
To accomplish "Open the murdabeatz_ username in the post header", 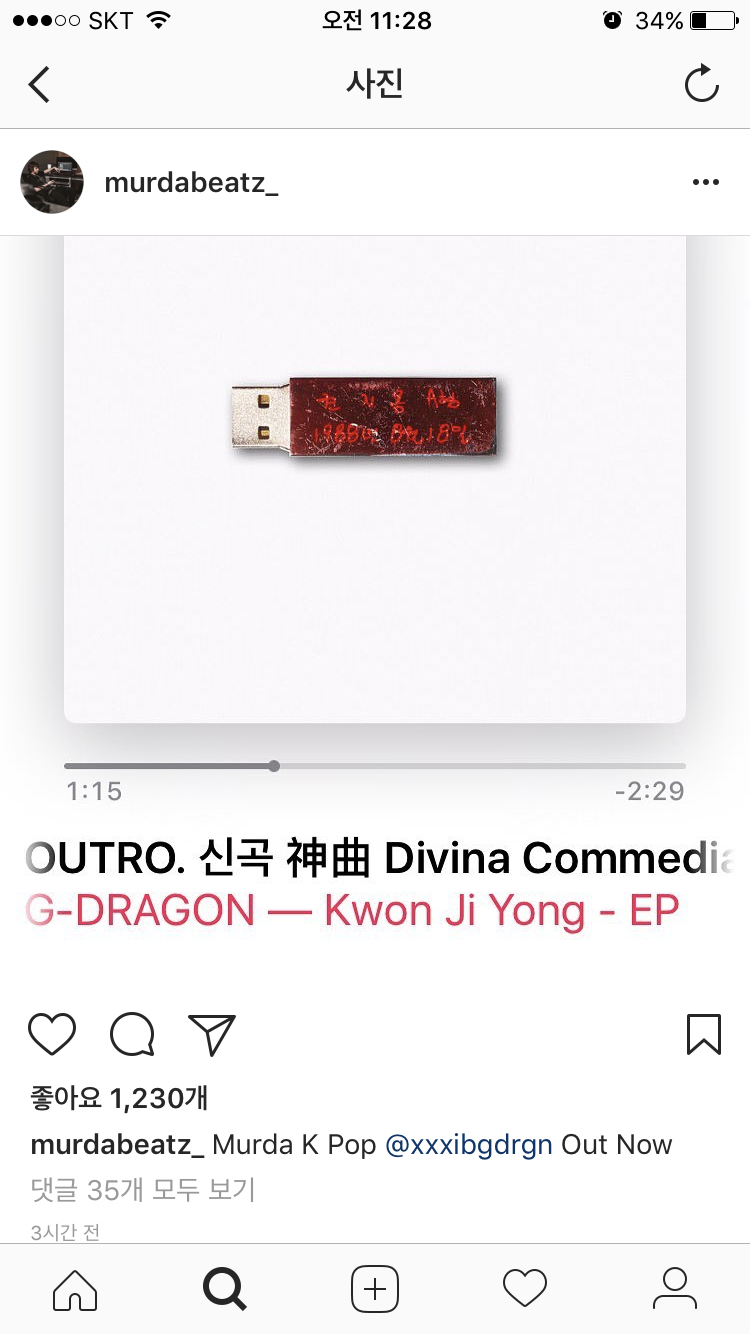I will point(191,183).
